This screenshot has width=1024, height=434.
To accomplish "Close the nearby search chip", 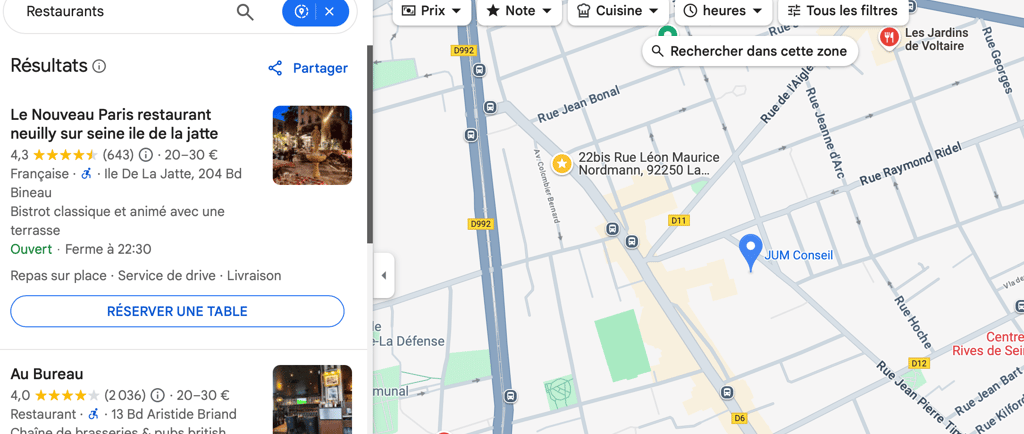I will pos(329,12).
